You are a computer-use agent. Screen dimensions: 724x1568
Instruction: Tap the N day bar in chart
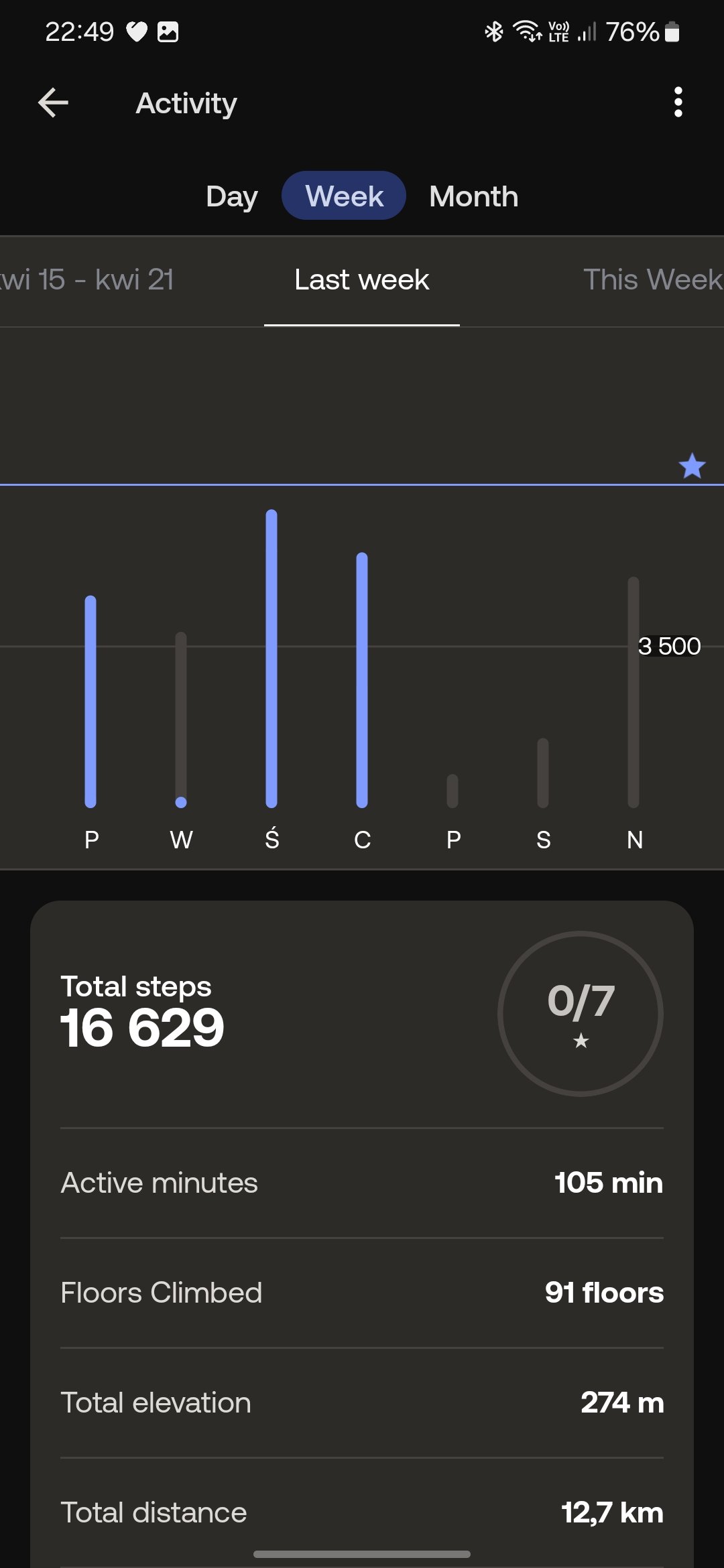(633, 692)
